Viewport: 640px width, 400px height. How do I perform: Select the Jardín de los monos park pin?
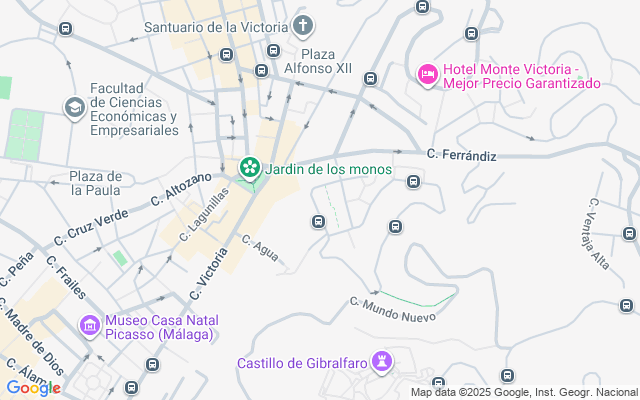(247, 170)
